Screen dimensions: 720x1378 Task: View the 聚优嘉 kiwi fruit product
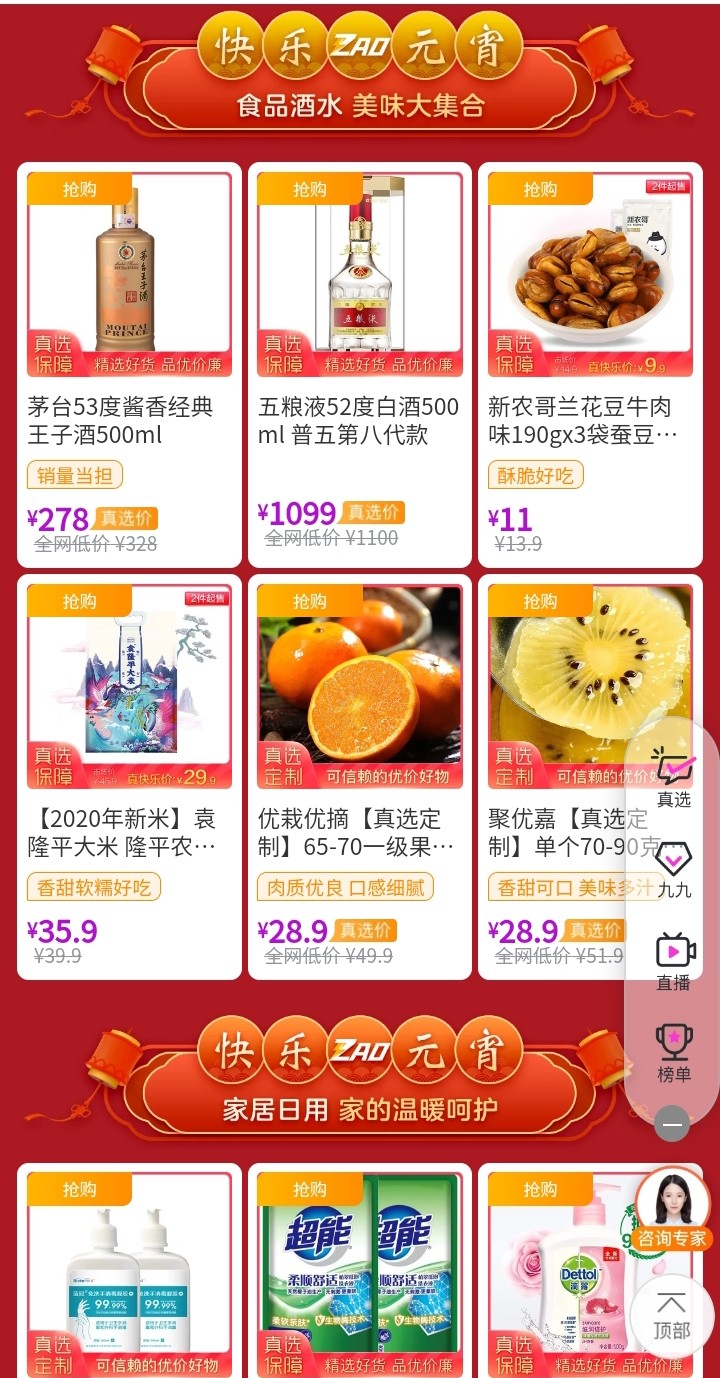(x=560, y=777)
